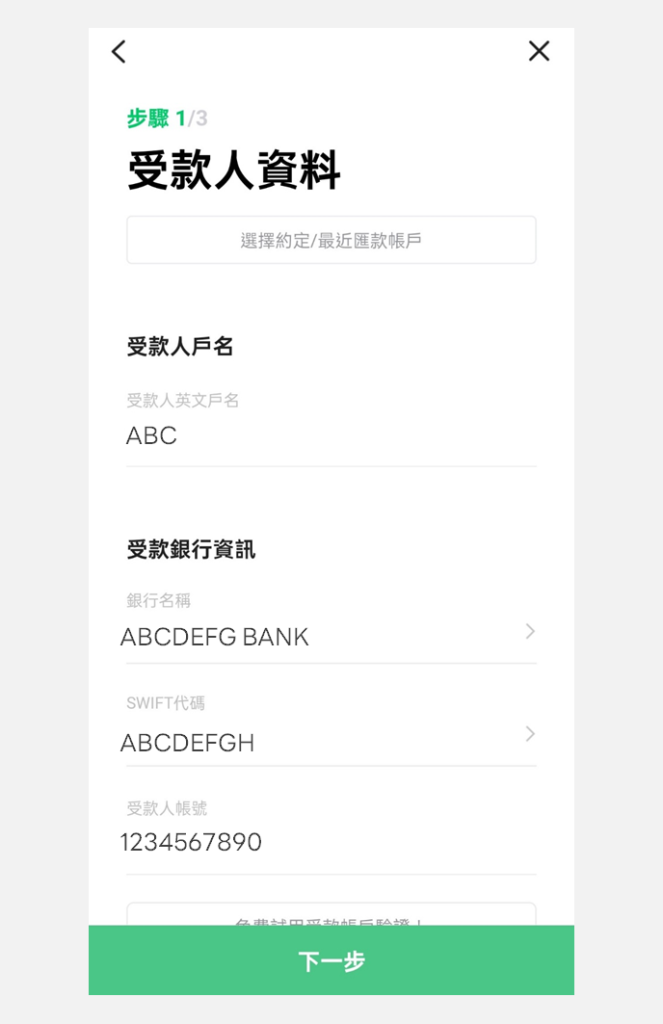The image size is (663, 1024).
Task: Continue with the 下一步 button
Action: click(x=331, y=961)
